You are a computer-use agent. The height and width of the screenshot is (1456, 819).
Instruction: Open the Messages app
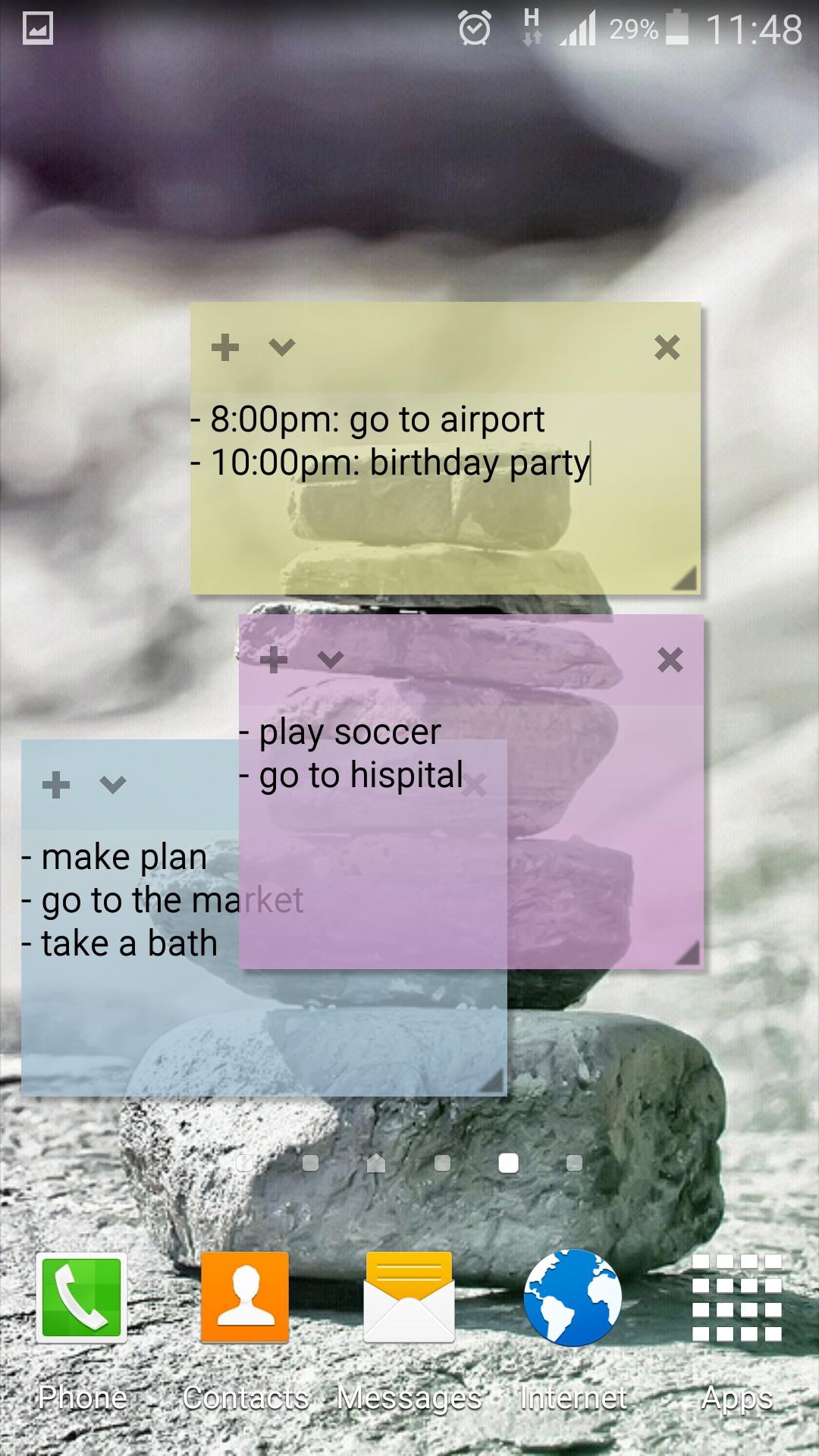(409, 1298)
